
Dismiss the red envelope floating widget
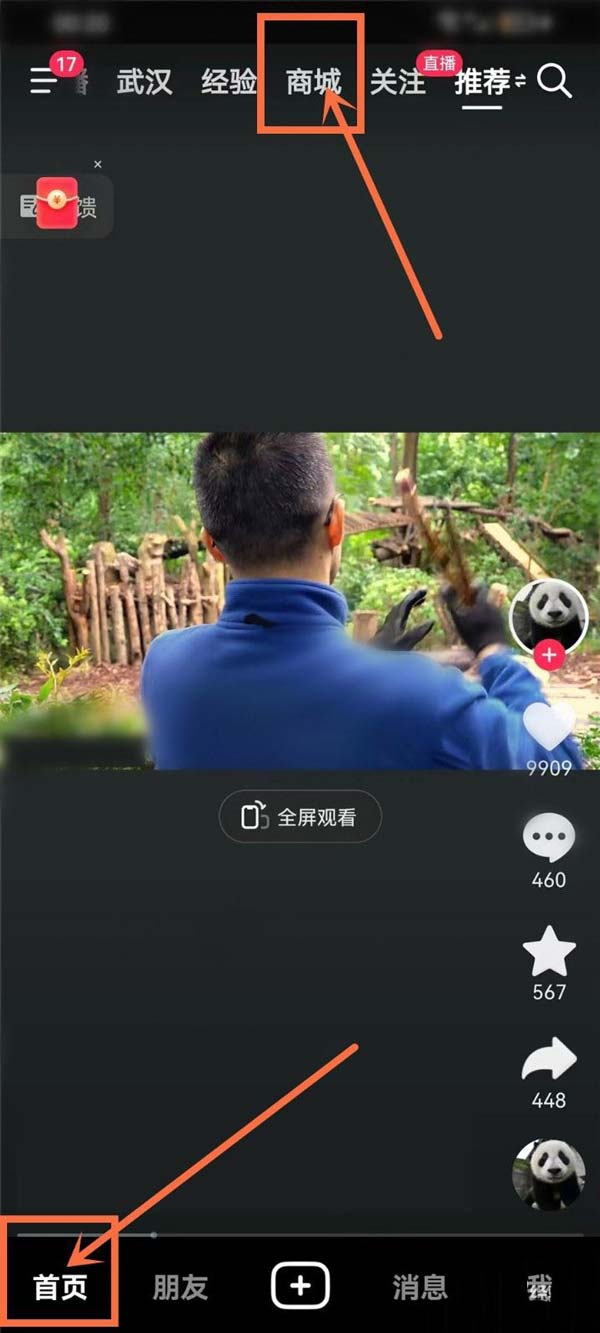pyautogui.click(x=98, y=164)
